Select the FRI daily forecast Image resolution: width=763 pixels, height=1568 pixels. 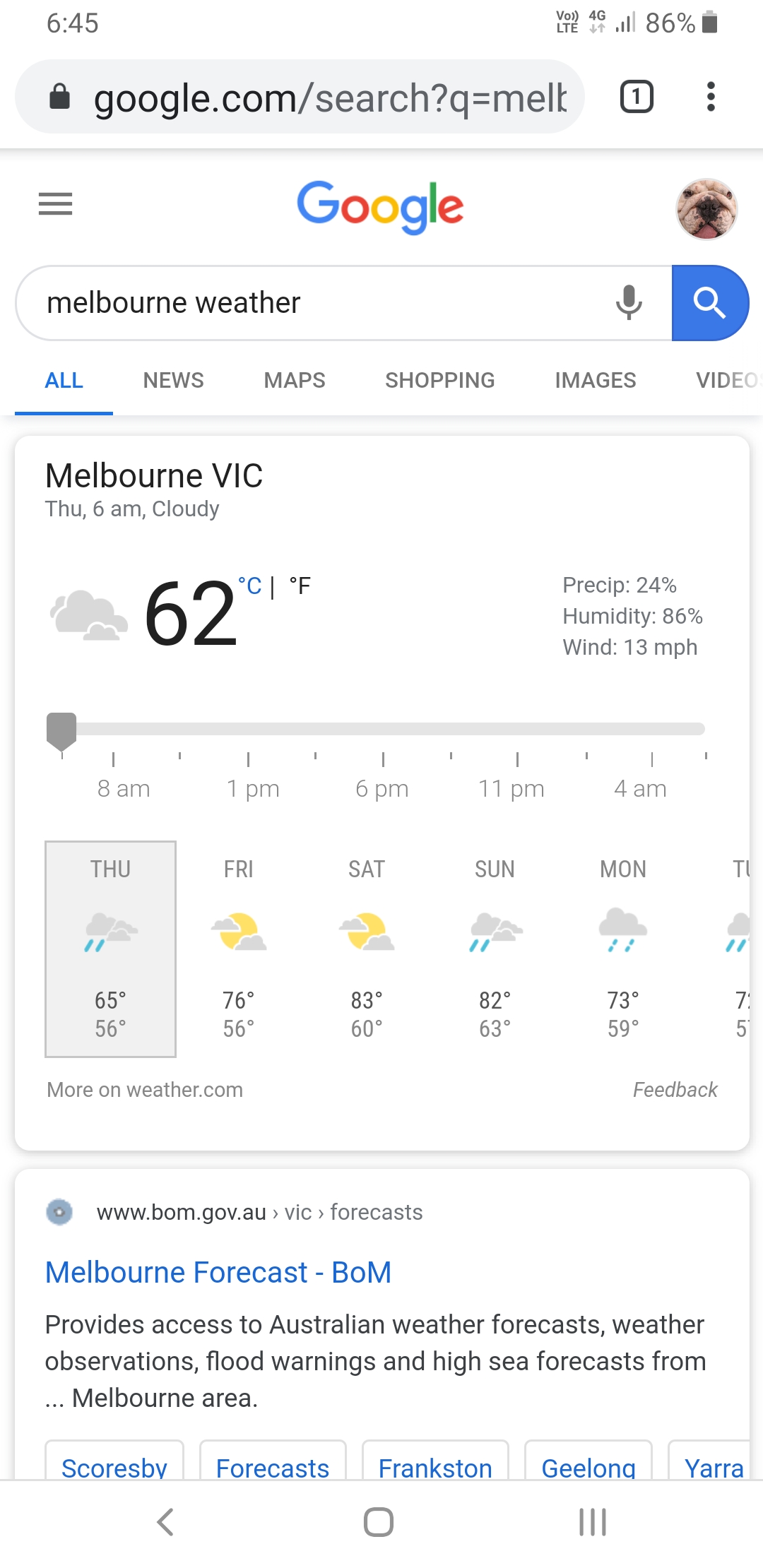[x=239, y=948]
